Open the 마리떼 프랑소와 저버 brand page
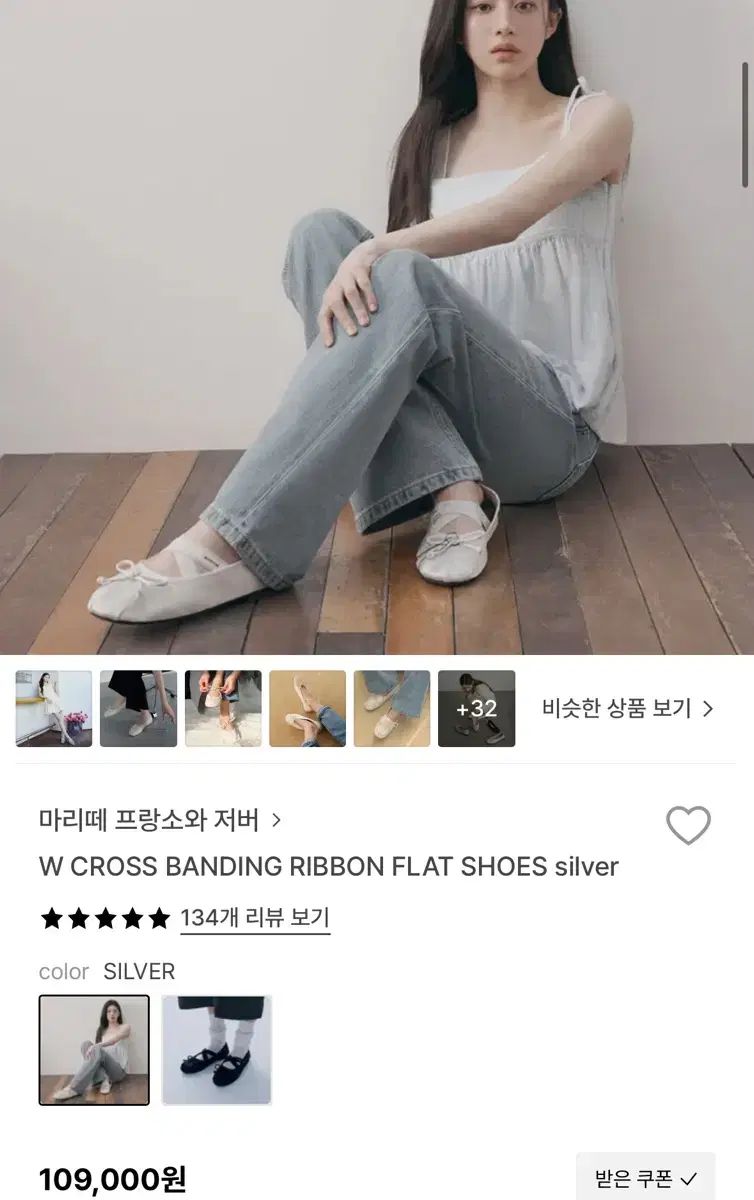Screen dimensions: 754x1200 click(160, 821)
